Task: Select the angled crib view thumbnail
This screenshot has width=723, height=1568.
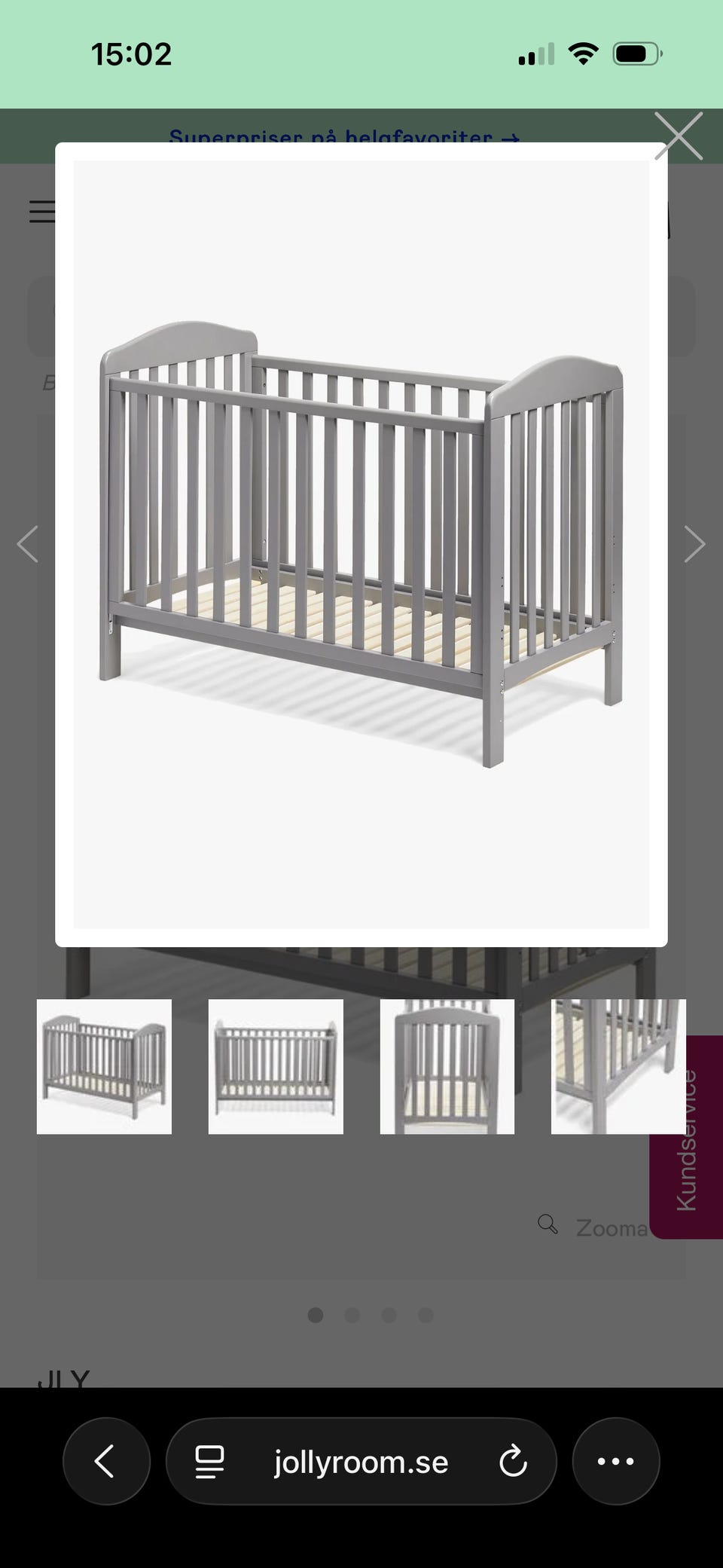Action: click(x=104, y=1066)
